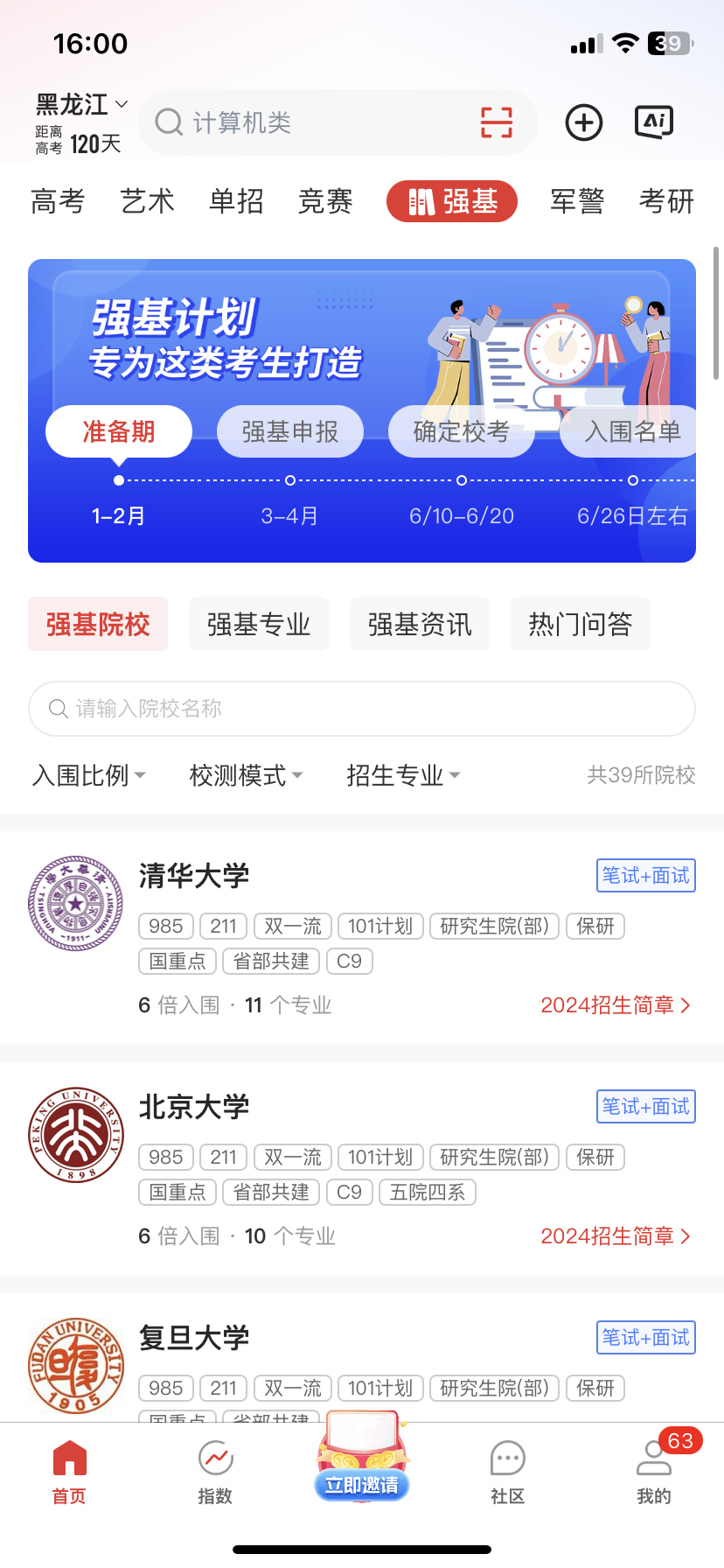The height and width of the screenshot is (1568, 724).
Task: Expand the 入围比例 filter
Action: click(89, 775)
